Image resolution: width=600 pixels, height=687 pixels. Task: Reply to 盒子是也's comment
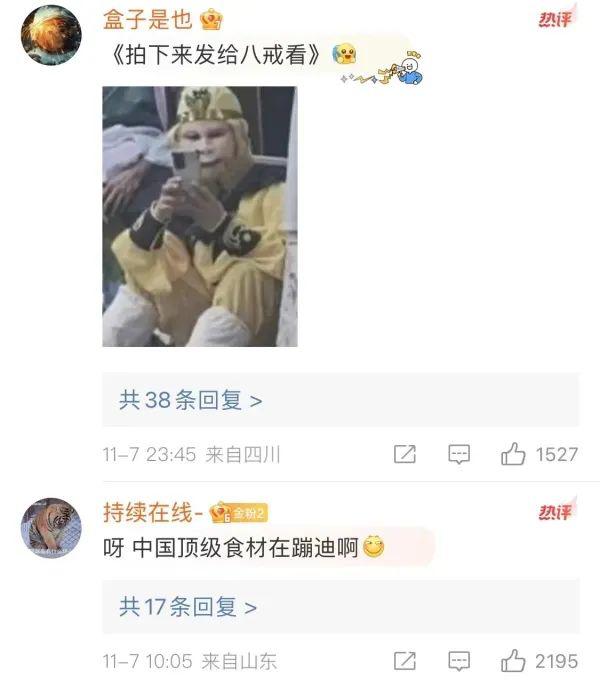tap(459, 455)
